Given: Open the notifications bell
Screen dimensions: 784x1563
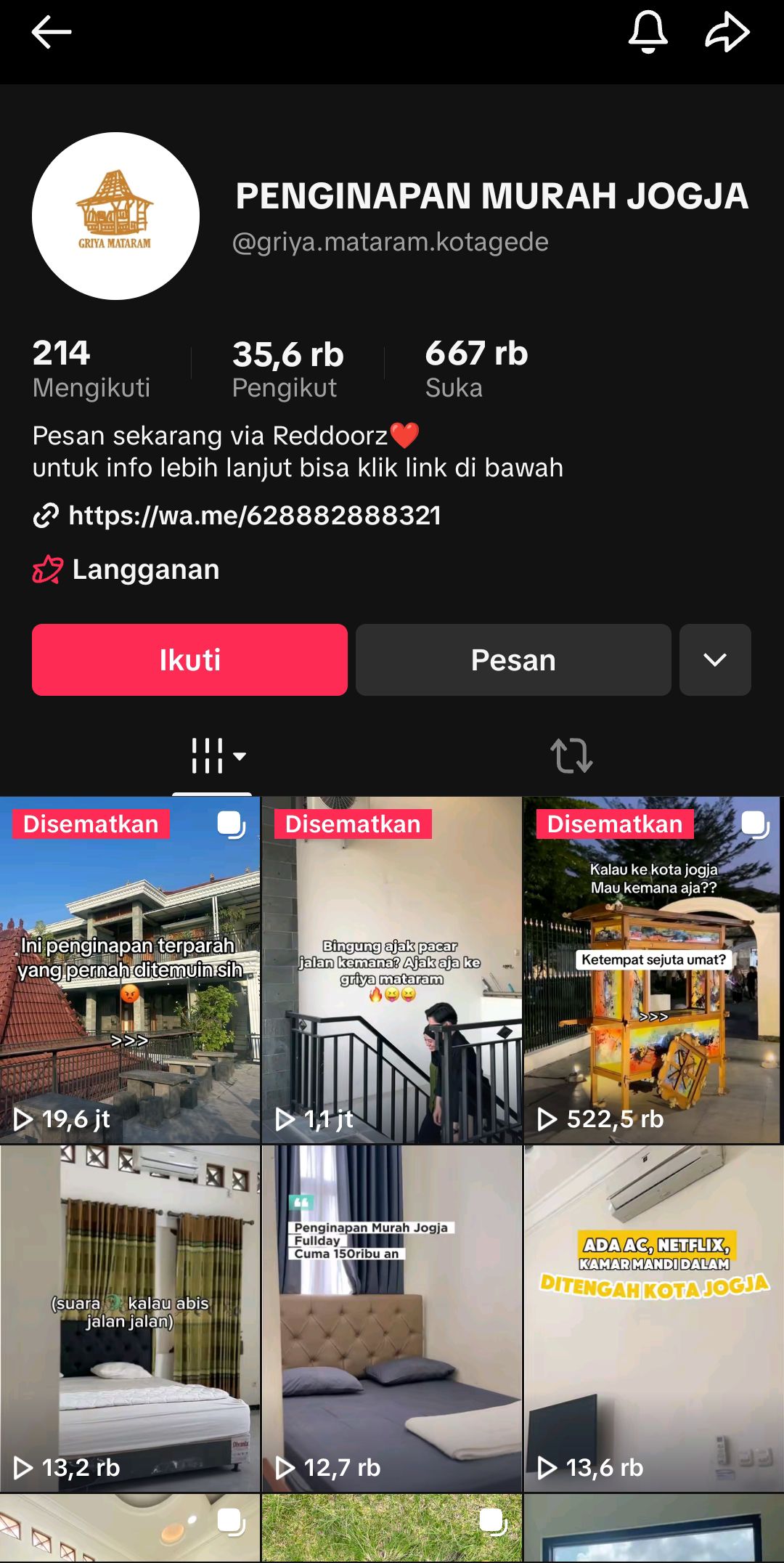Looking at the screenshot, I should pyautogui.click(x=648, y=33).
